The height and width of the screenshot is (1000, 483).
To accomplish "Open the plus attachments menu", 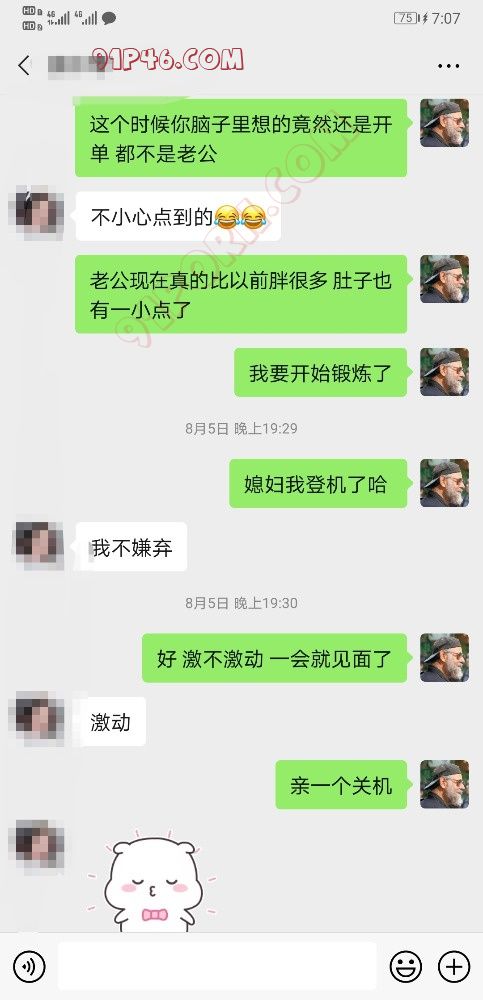I will [454, 966].
